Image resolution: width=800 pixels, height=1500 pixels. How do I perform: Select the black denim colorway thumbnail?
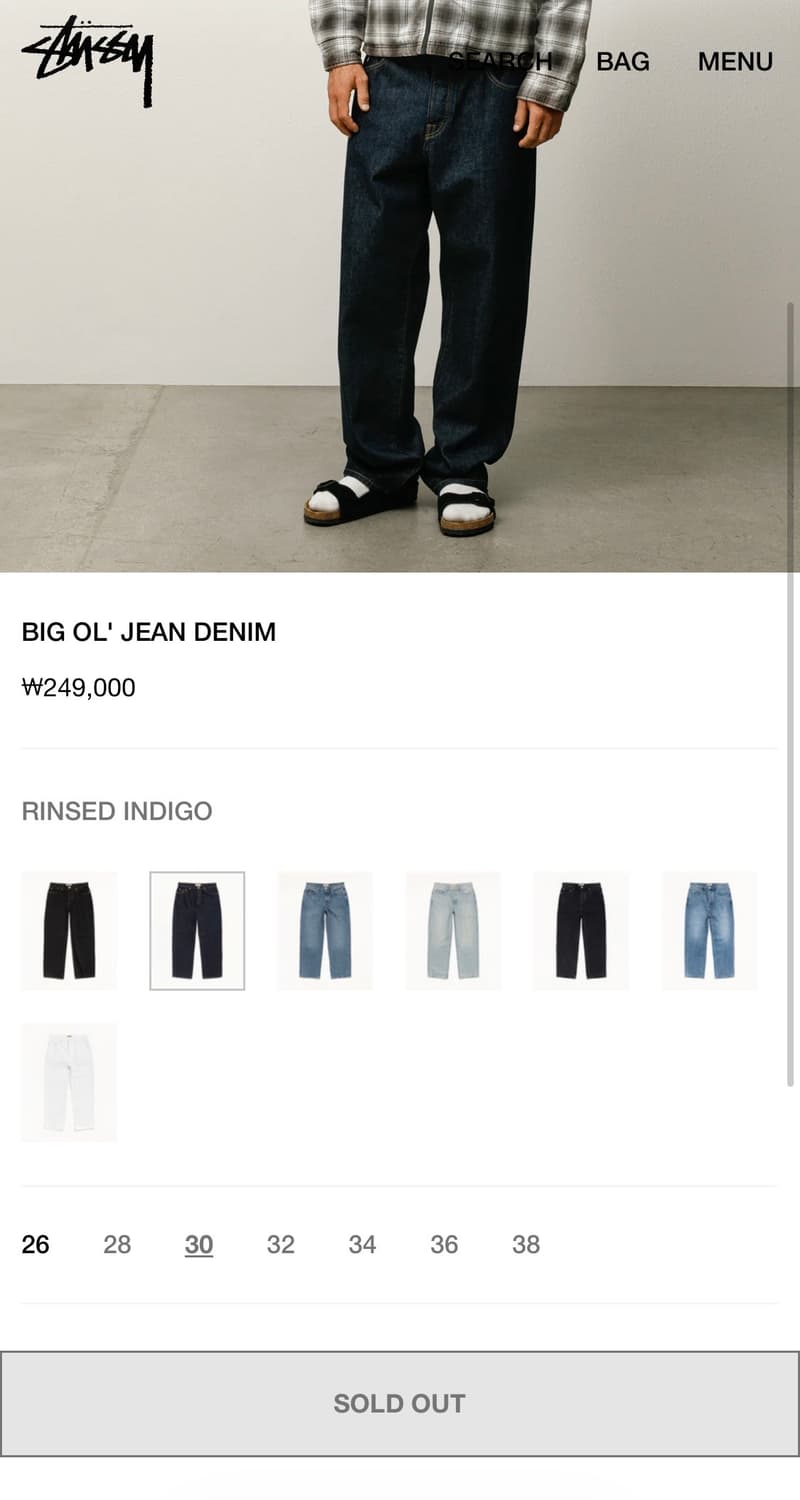69,929
